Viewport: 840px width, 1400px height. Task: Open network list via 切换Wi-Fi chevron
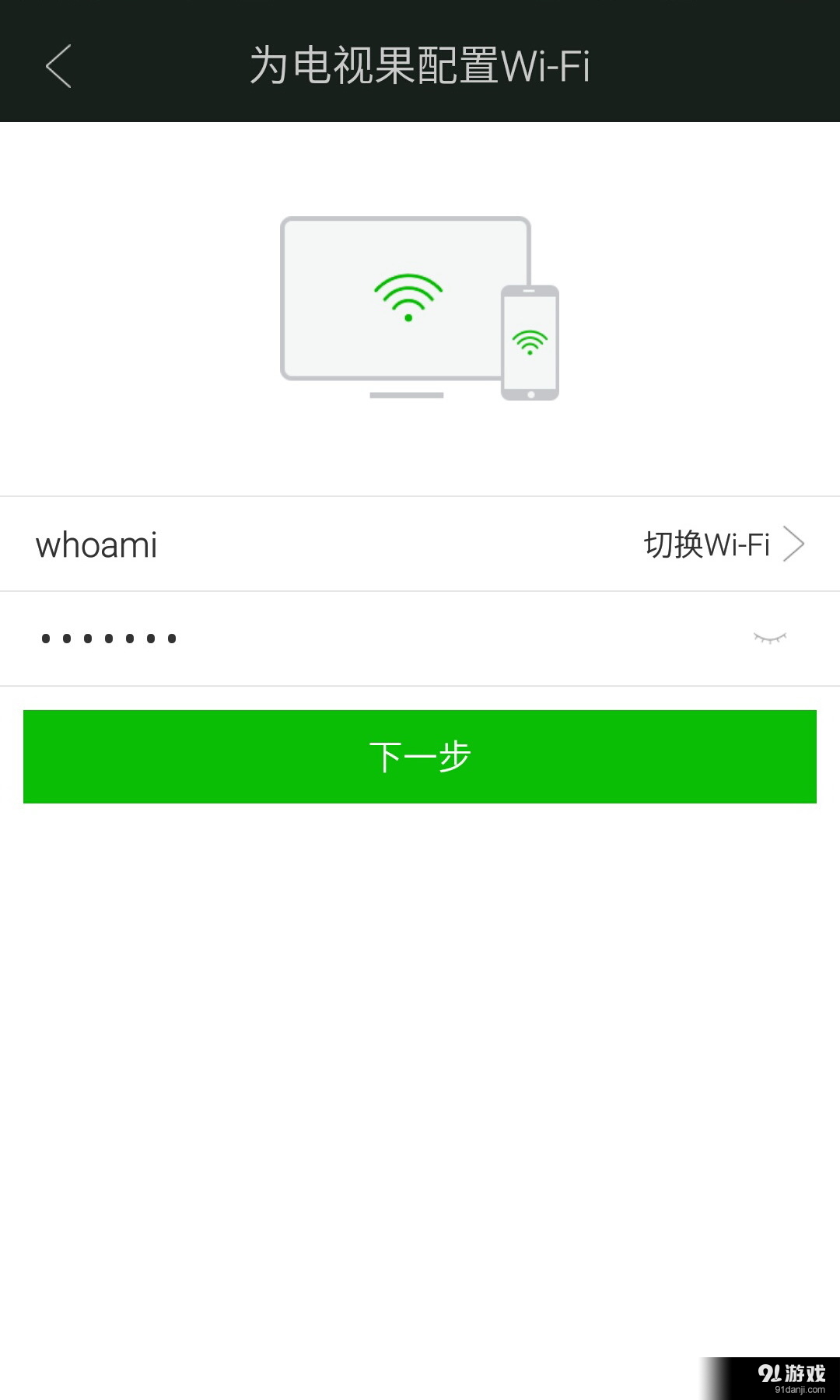tap(795, 543)
